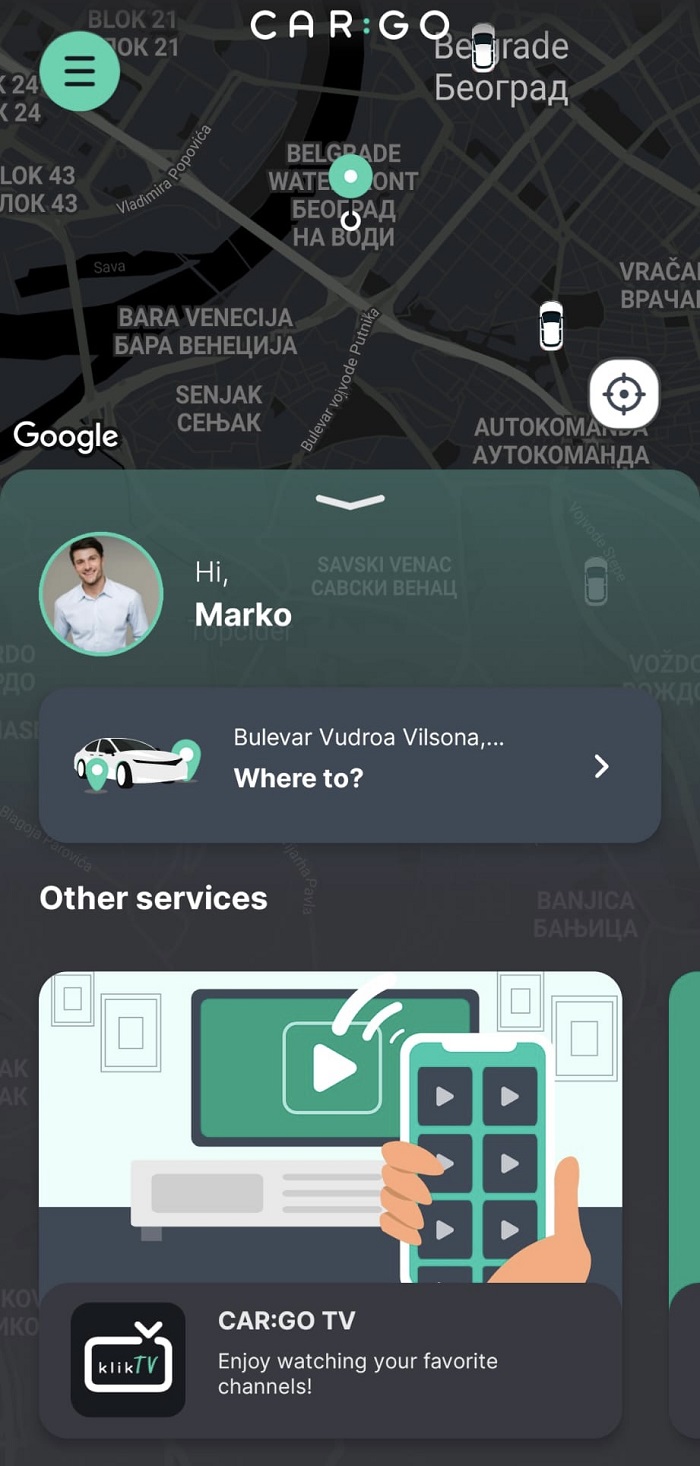Open Marko's profile picture

point(101,594)
